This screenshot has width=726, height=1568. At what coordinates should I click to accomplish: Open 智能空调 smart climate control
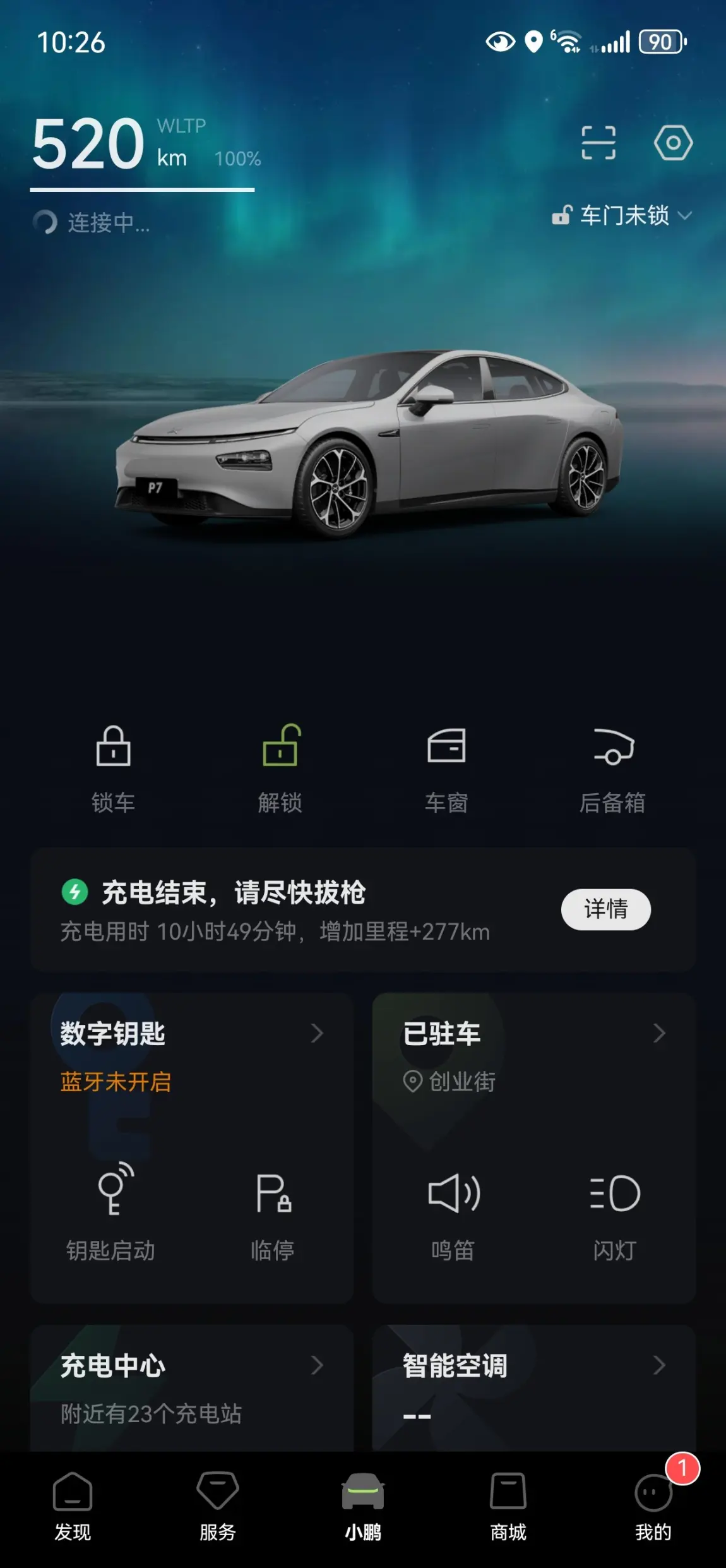pos(533,1384)
